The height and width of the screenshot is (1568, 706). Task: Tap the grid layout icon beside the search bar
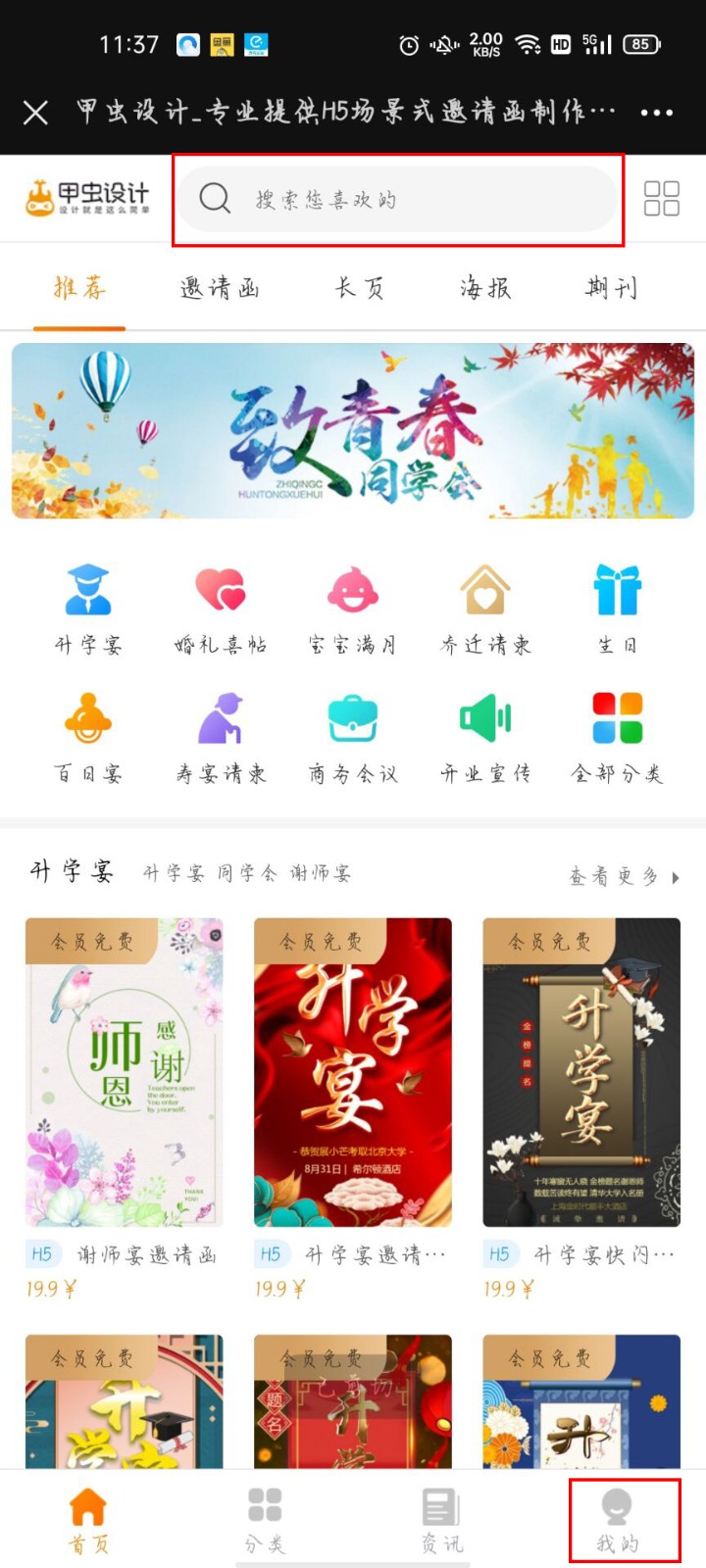[663, 197]
